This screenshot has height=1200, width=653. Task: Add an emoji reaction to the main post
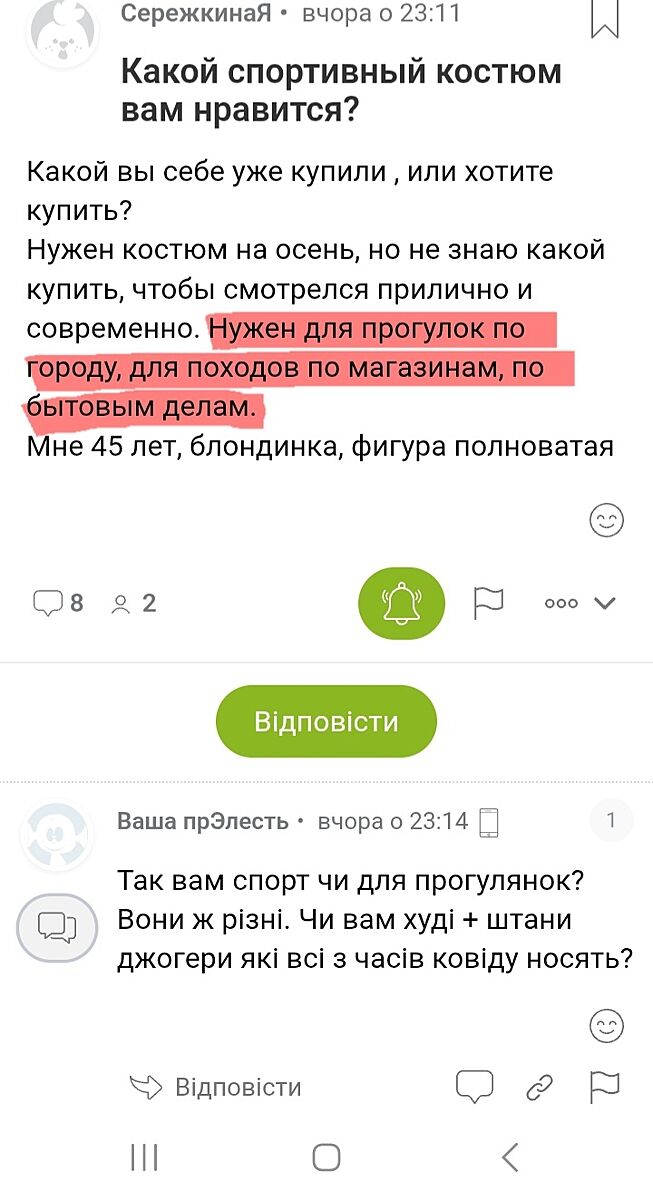[x=606, y=521]
